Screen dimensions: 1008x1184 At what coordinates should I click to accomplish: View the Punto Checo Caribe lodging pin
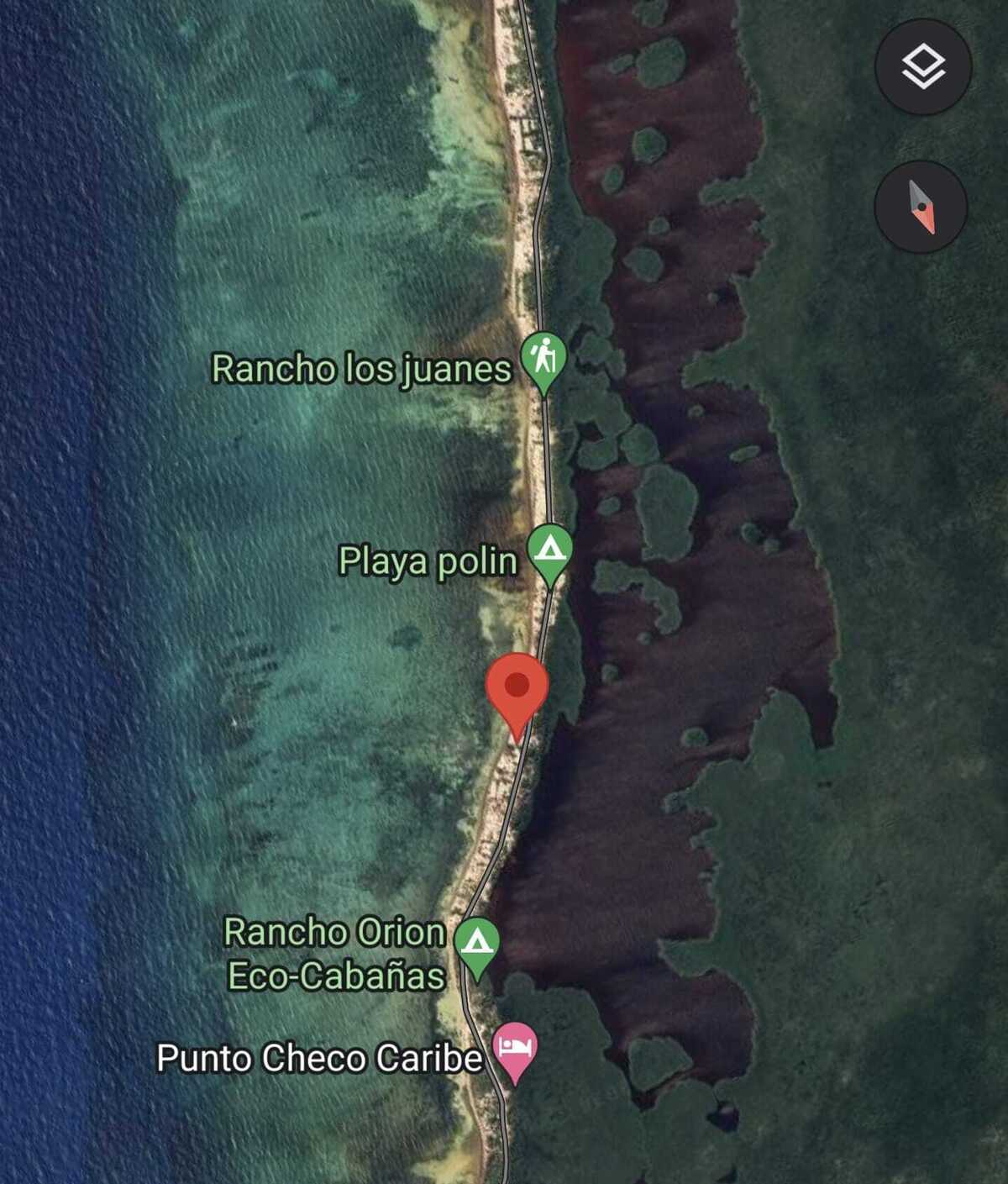point(514,1048)
